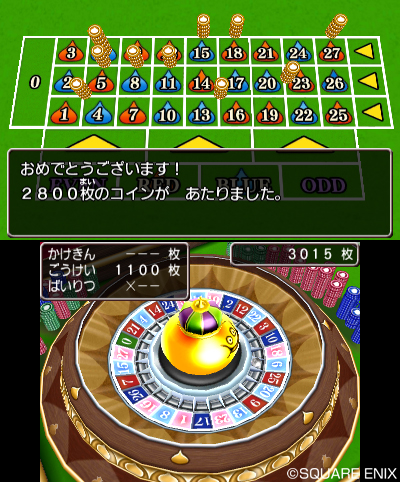Tap the yellow row arrow beside 27
The image size is (400, 482).
coord(364,52)
